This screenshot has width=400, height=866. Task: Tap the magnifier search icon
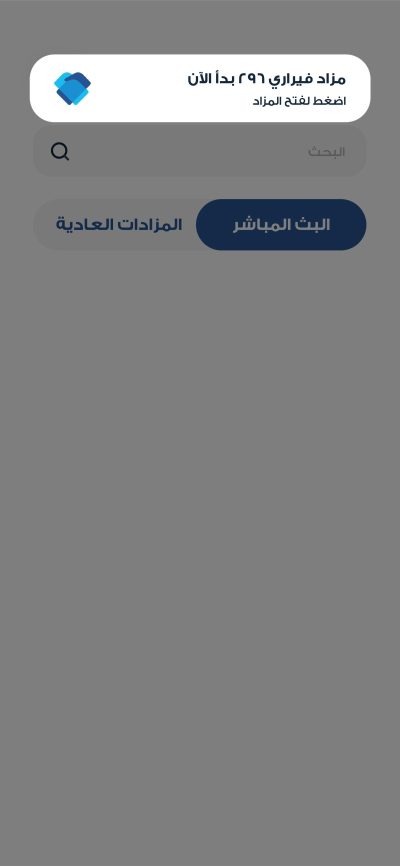60,151
